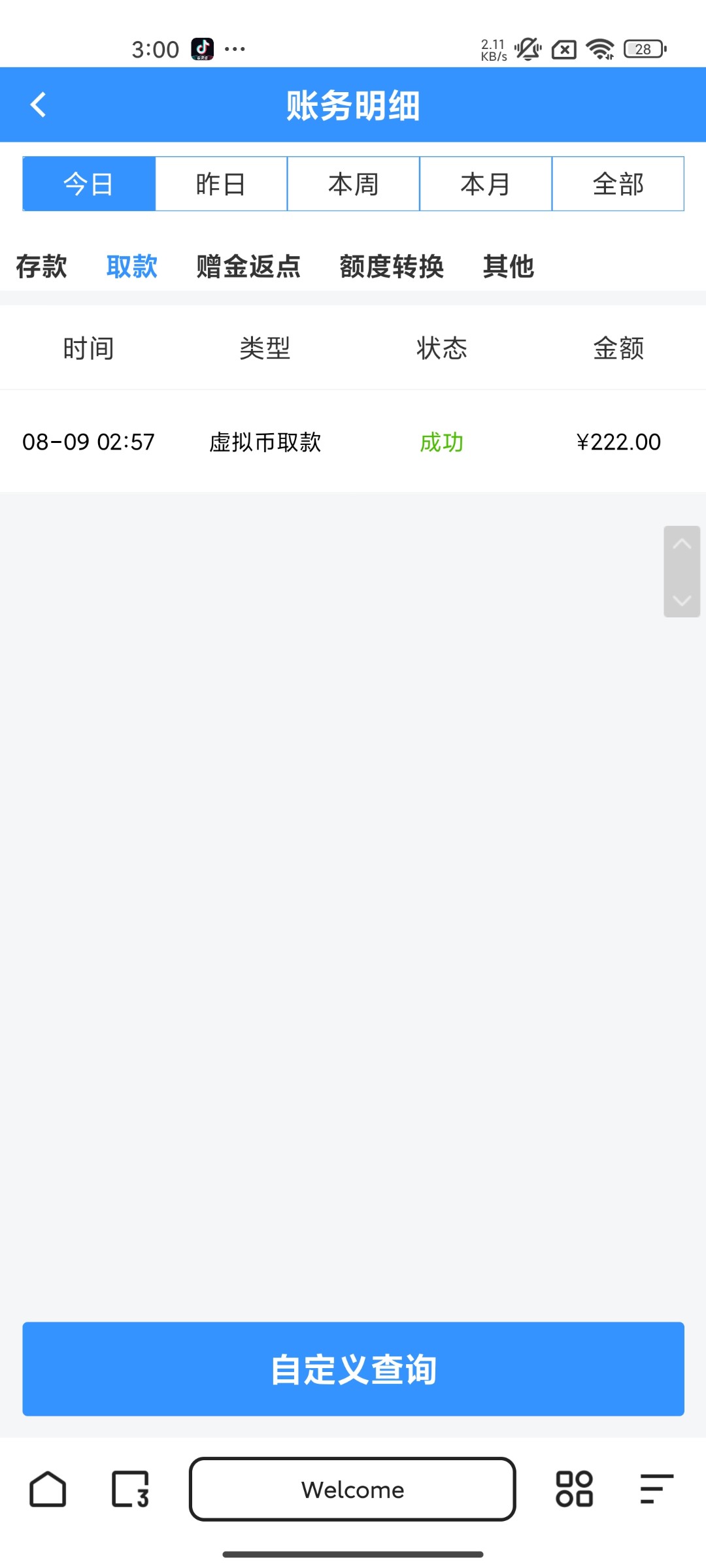This screenshot has width=706, height=1568.
Task: Tap the Welcome address bar
Action: [352, 1490]
